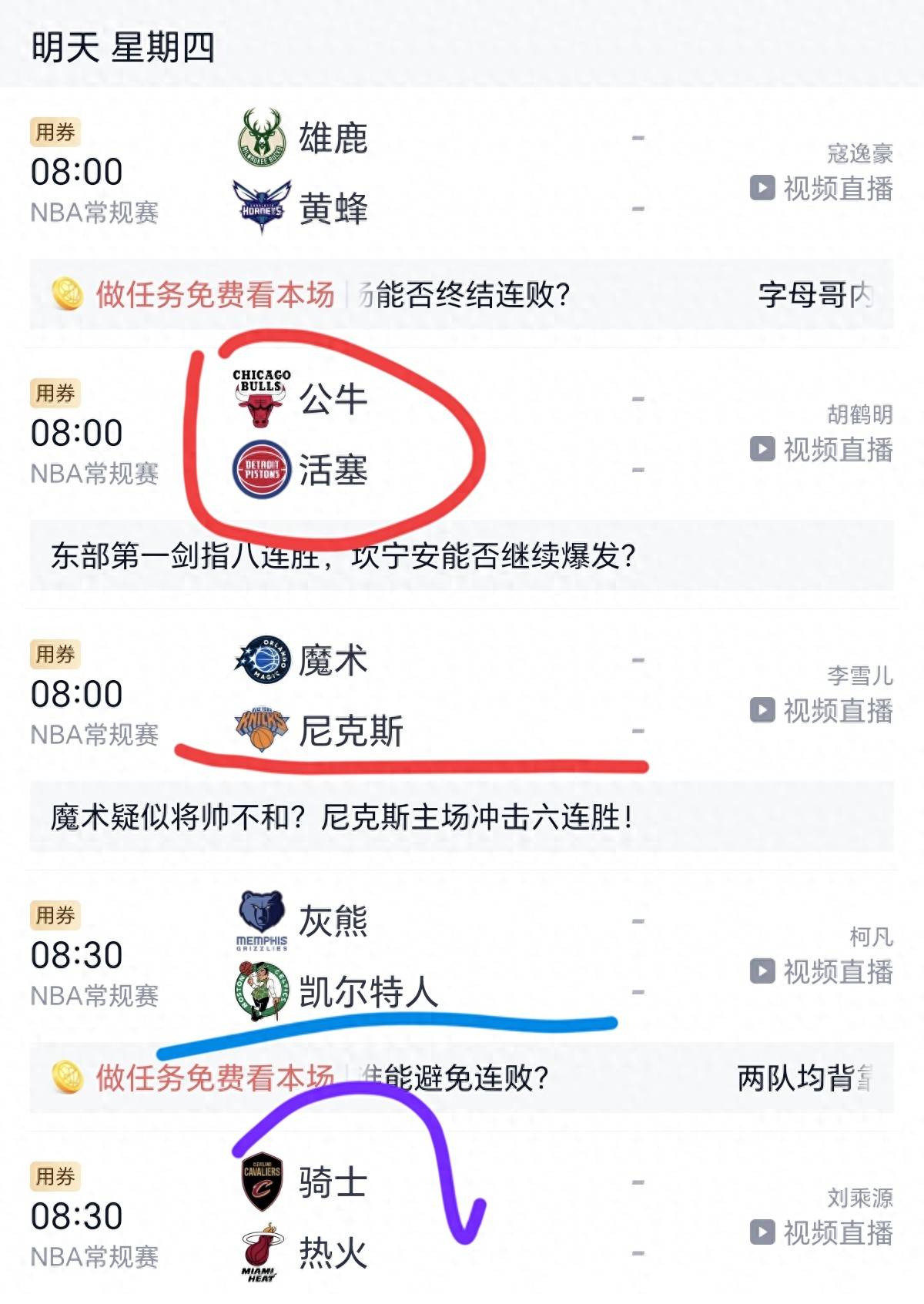924x1304 pixels.
Task: Click the Miami Heat 热火 logo
Action: (262, 1249)
